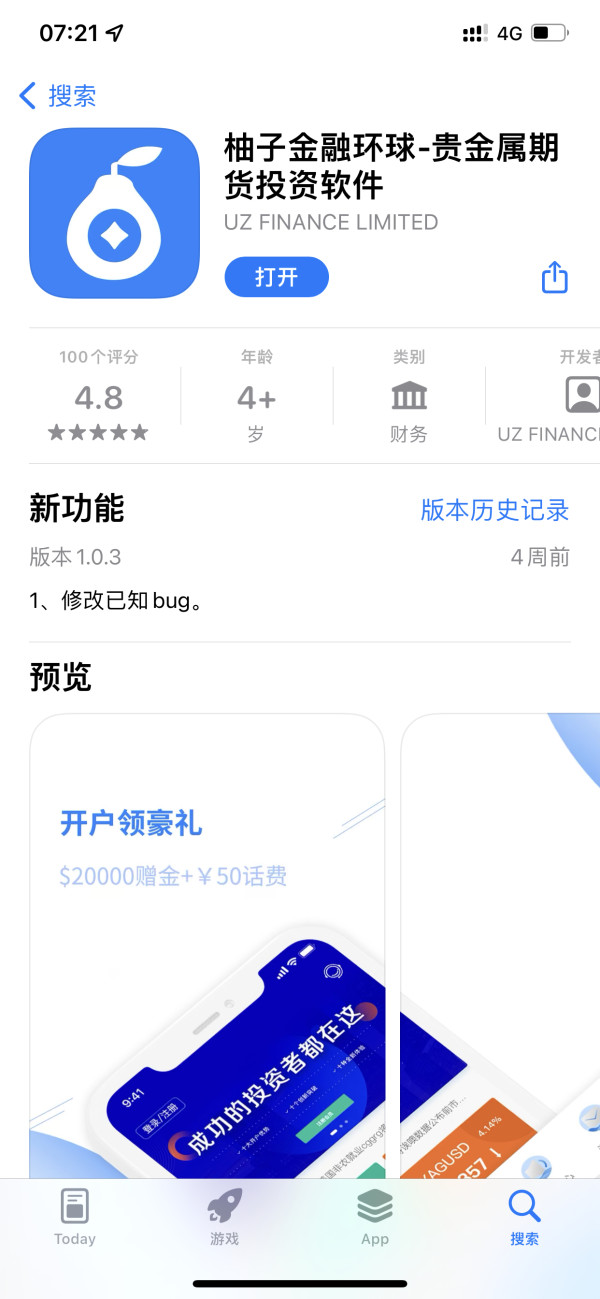Open 版本历史记录 link
This screenshot has height=1299, width=600.
click(495, 510)
